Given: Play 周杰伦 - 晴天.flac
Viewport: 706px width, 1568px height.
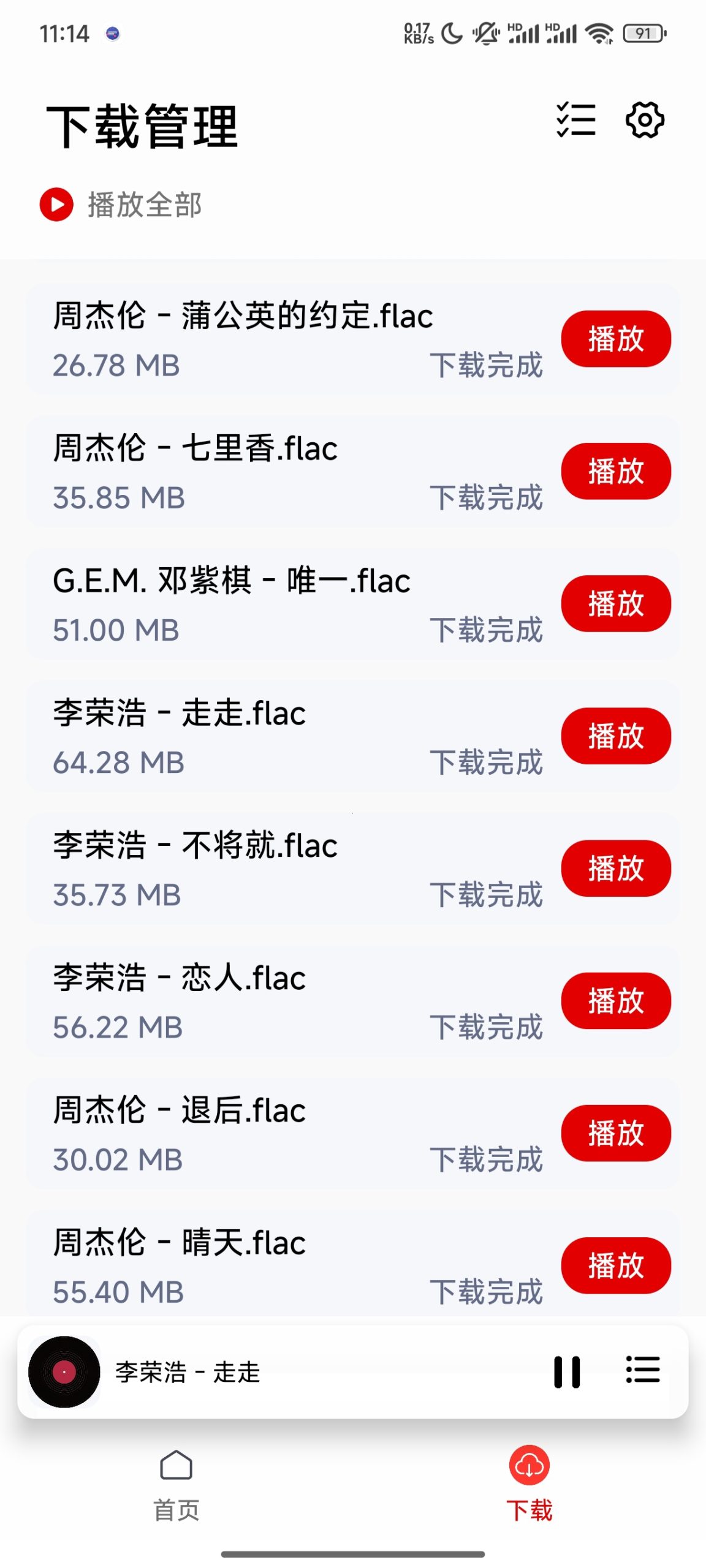Looking at the screenshot, I should coord(615,1265).
